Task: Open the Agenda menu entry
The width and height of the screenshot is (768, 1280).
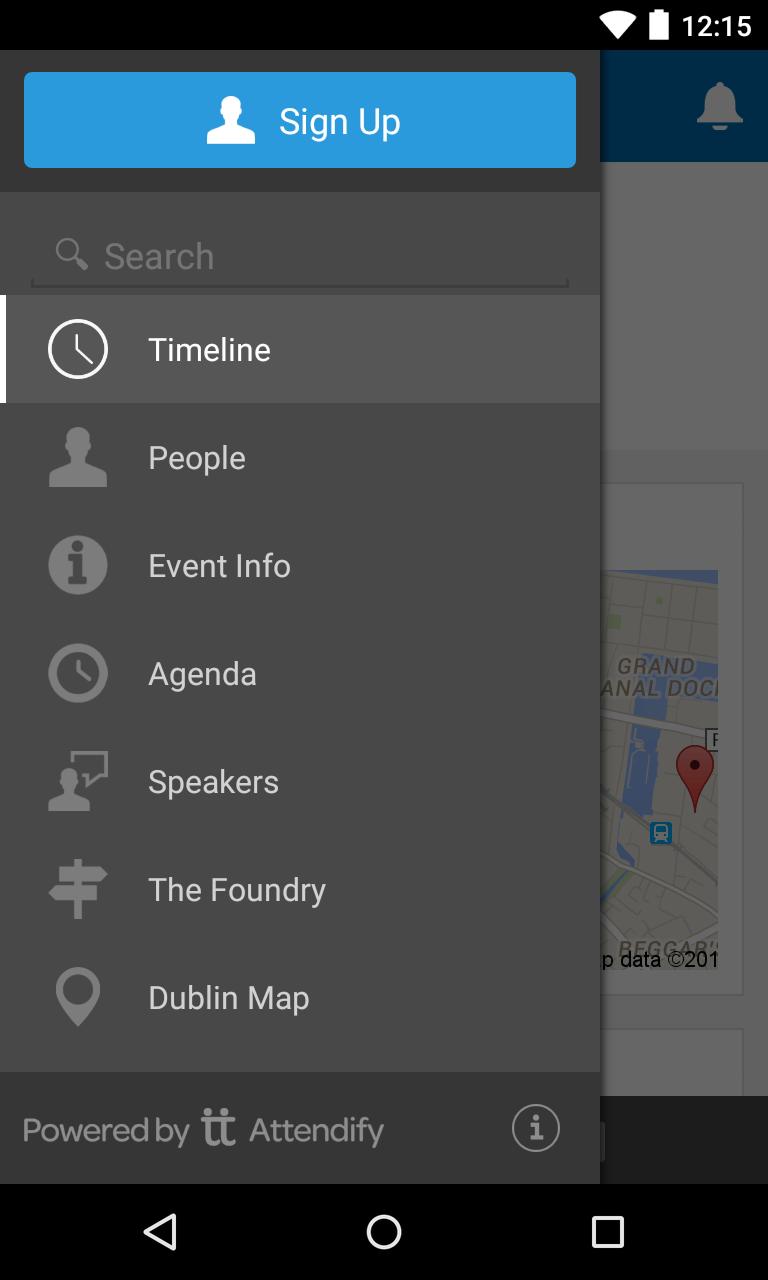Action: 202,673
